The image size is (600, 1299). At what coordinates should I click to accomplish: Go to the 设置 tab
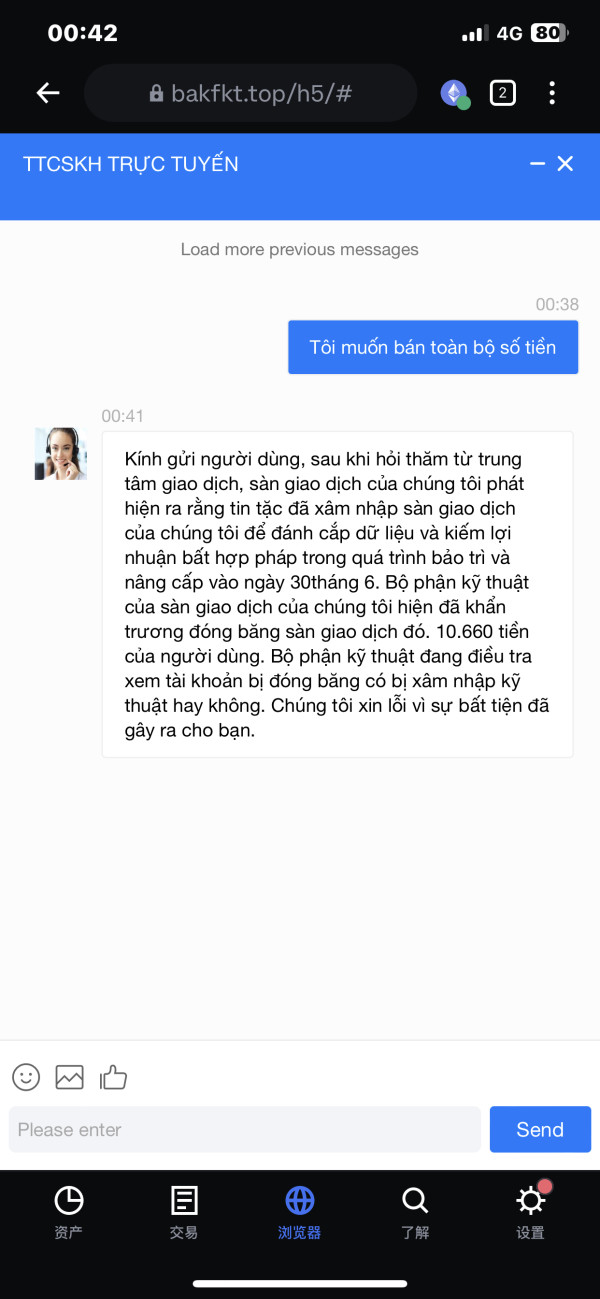click(530, 1212)
